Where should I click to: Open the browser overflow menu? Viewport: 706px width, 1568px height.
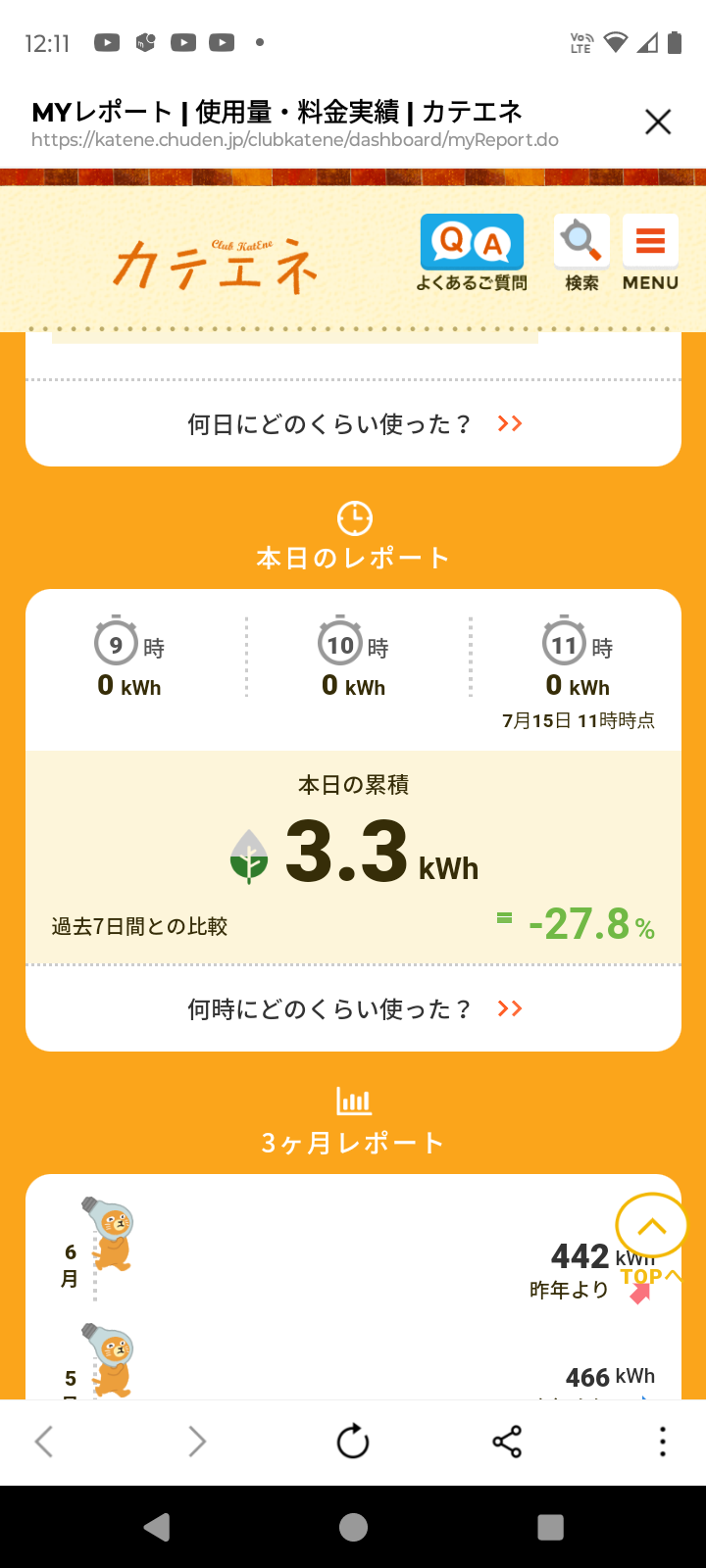[663, 1442]
